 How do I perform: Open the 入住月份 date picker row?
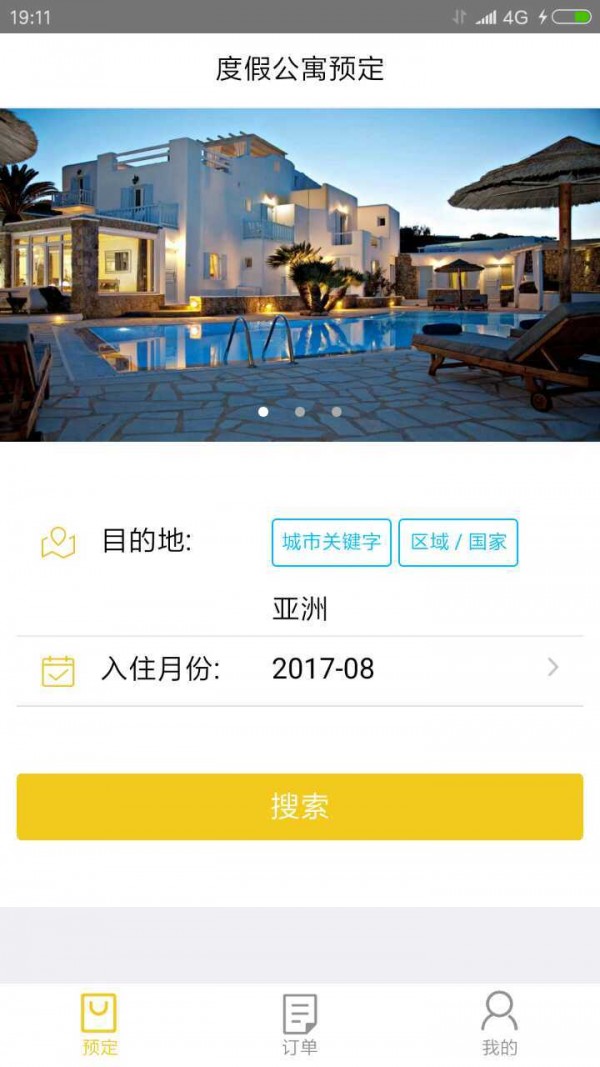pyautogui.click(x=300, y=669)
